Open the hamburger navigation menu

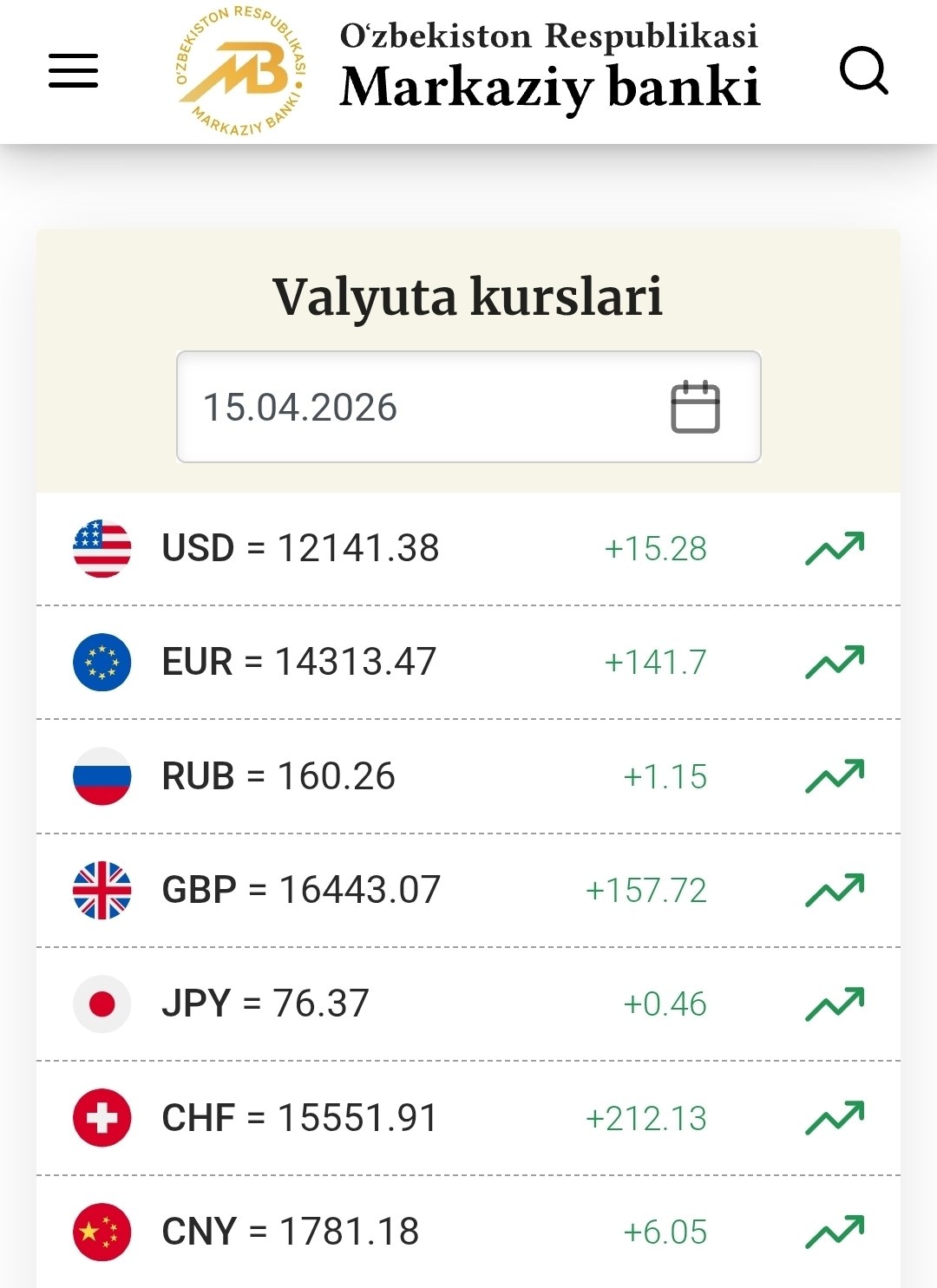[74, 70]
